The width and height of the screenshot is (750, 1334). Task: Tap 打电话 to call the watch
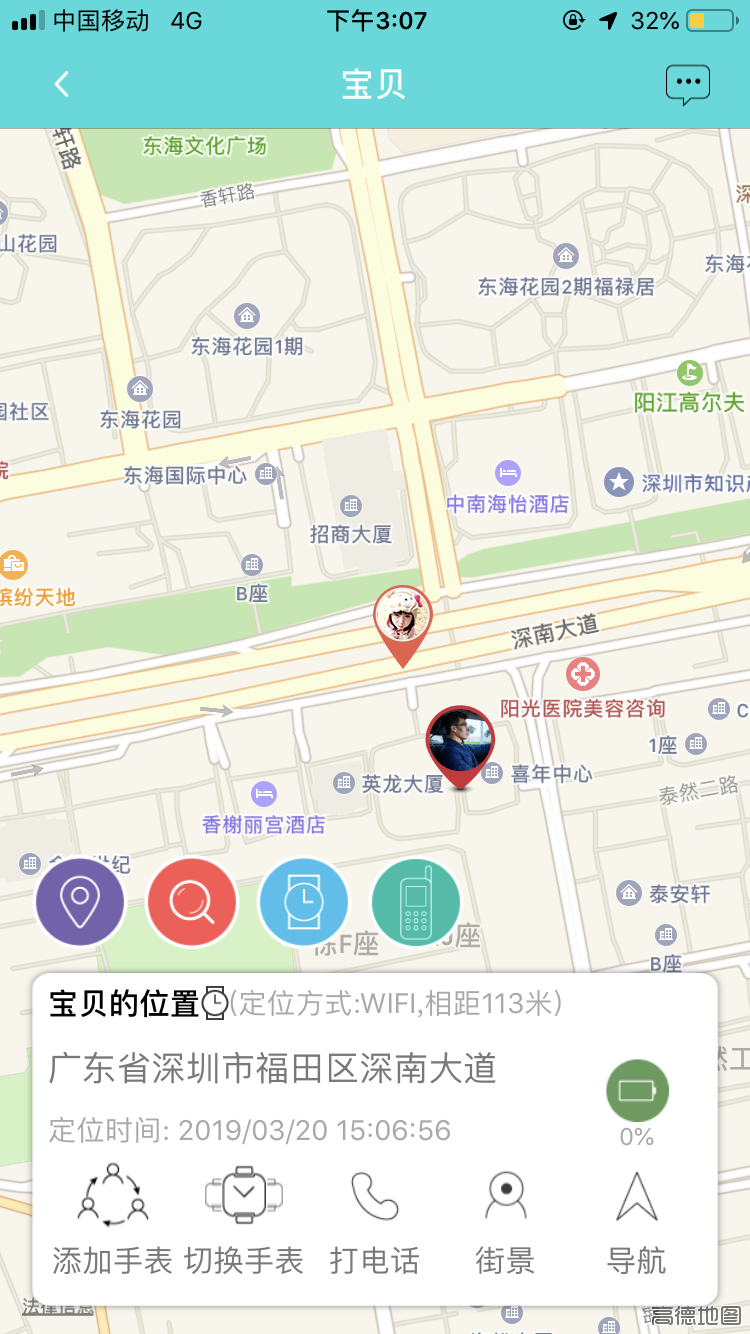coord(374,1220)
